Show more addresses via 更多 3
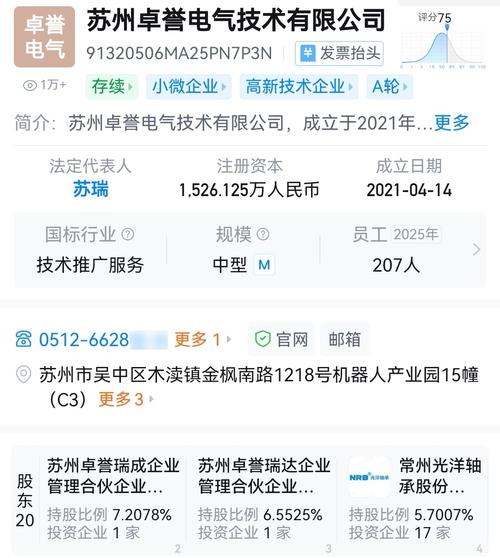The width and height of the screenshot is (500, 558). [x=126, y=399]
